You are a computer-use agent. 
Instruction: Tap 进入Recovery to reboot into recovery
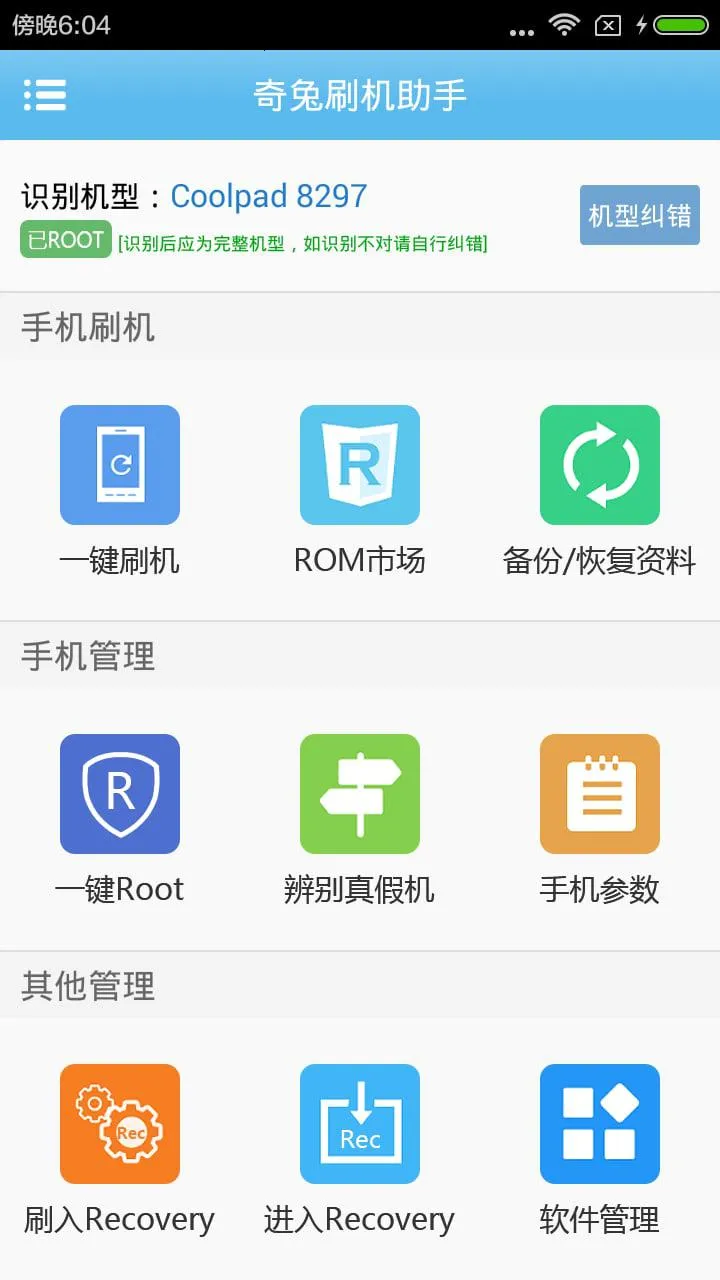[360, 1123]
